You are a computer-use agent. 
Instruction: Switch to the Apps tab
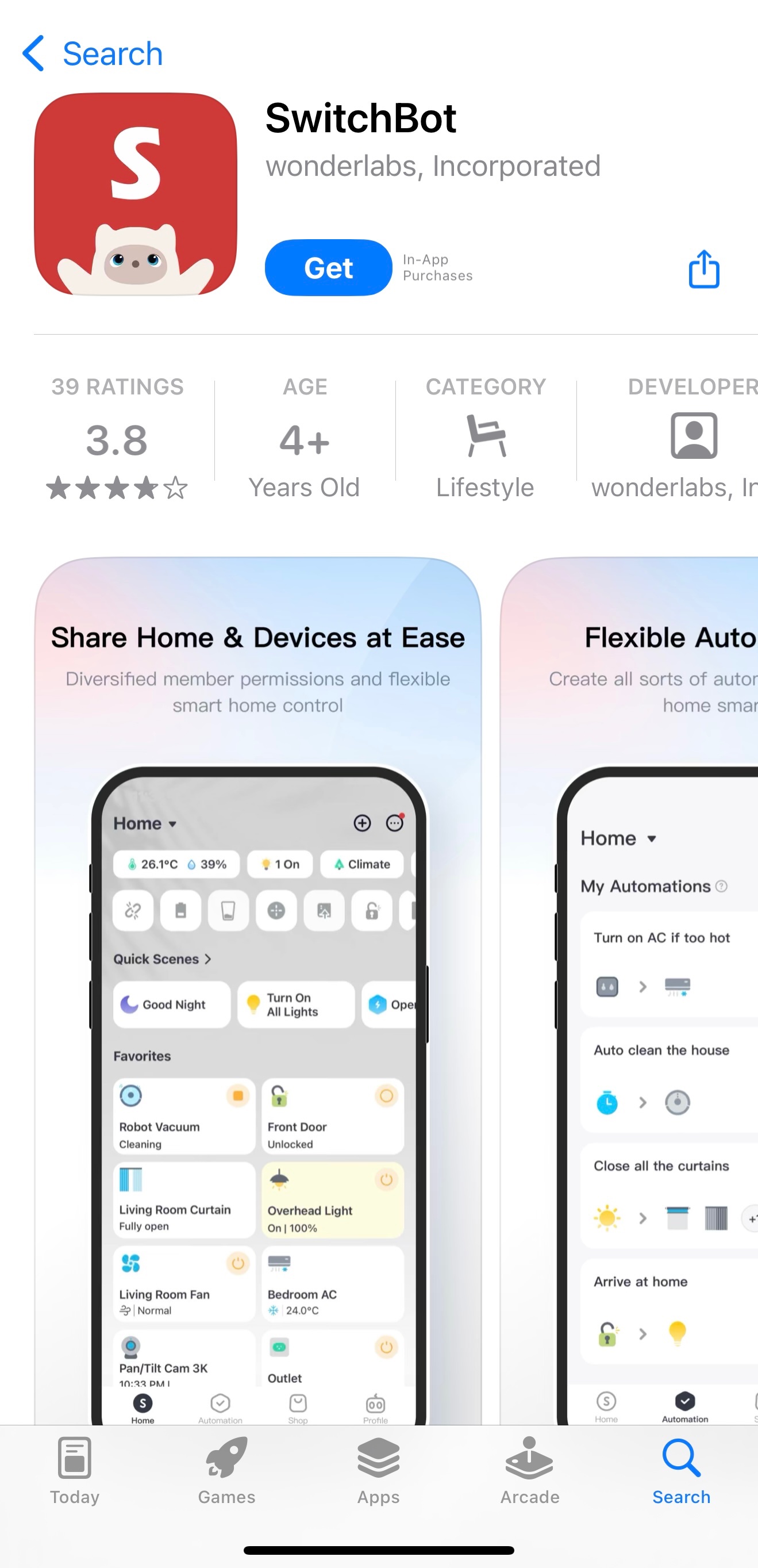pyautogui.click(x=378, y=1471)
